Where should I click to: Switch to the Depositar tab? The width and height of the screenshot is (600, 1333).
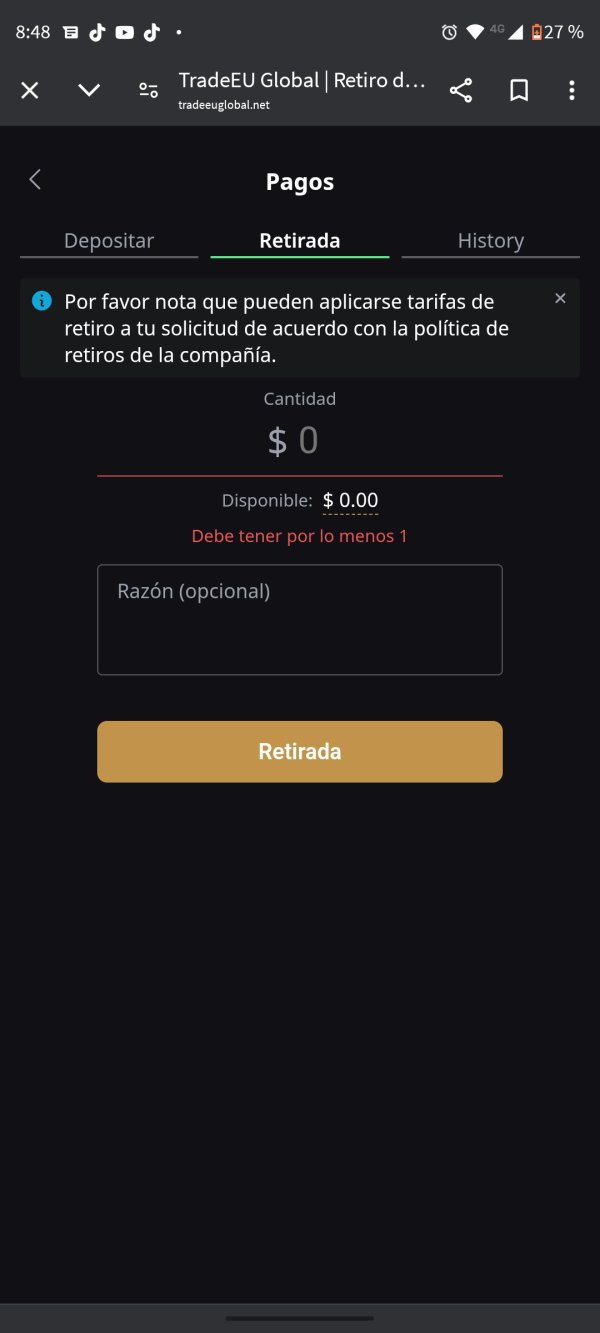(x=109, y=241)
